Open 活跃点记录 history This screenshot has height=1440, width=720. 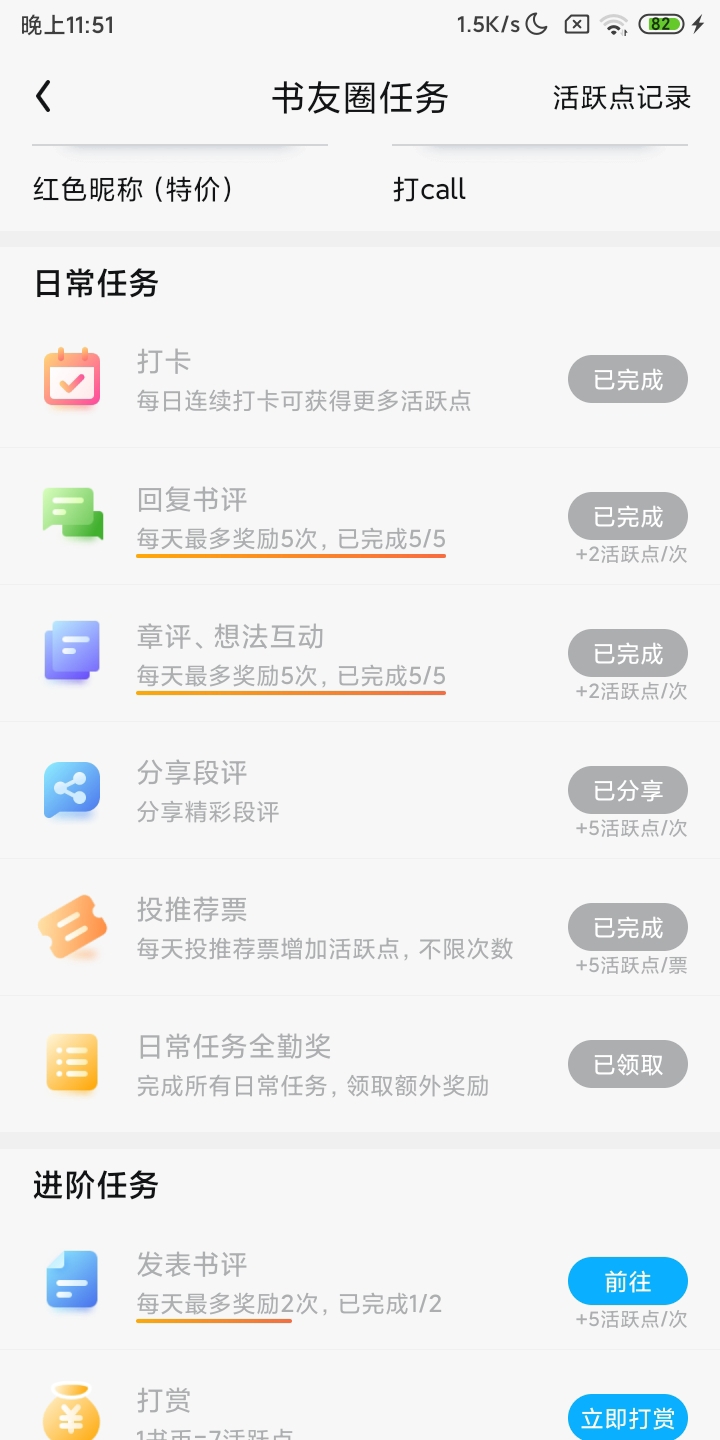click(622, 97)
